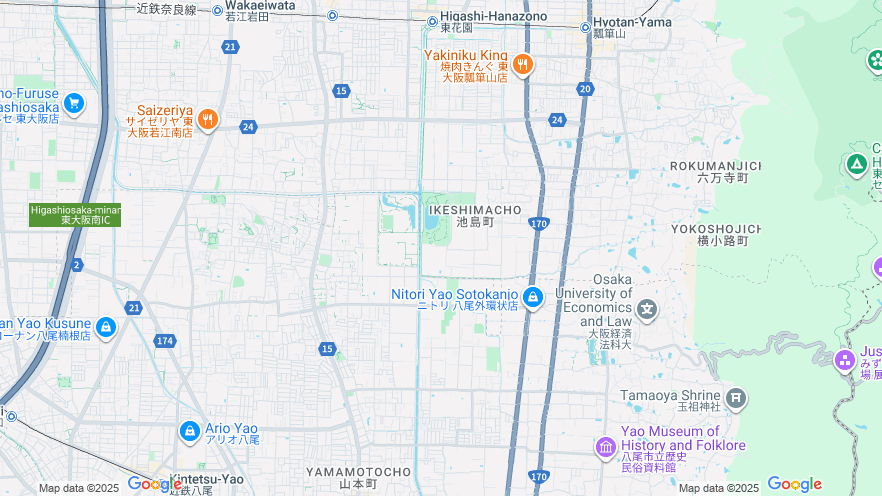Select the Yao Kusune store marker

[x=106, y=326]
